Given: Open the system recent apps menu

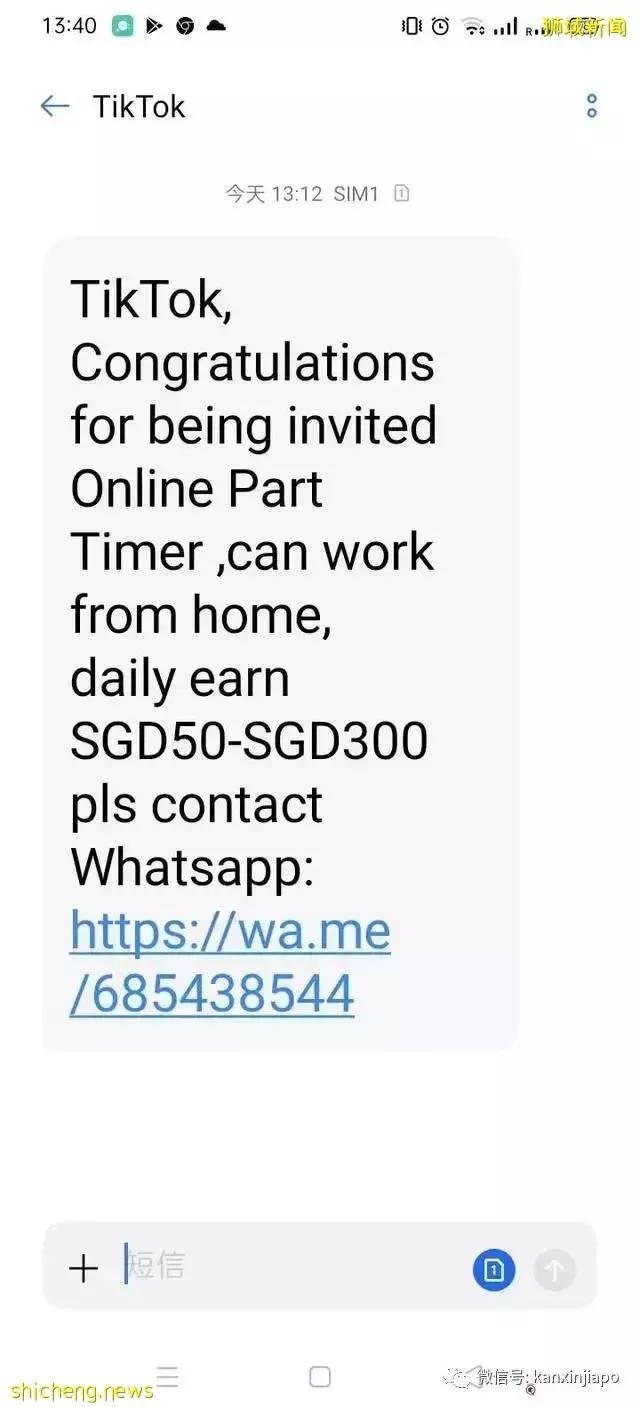Looking at the screenshot, I should coord(168,1378).
